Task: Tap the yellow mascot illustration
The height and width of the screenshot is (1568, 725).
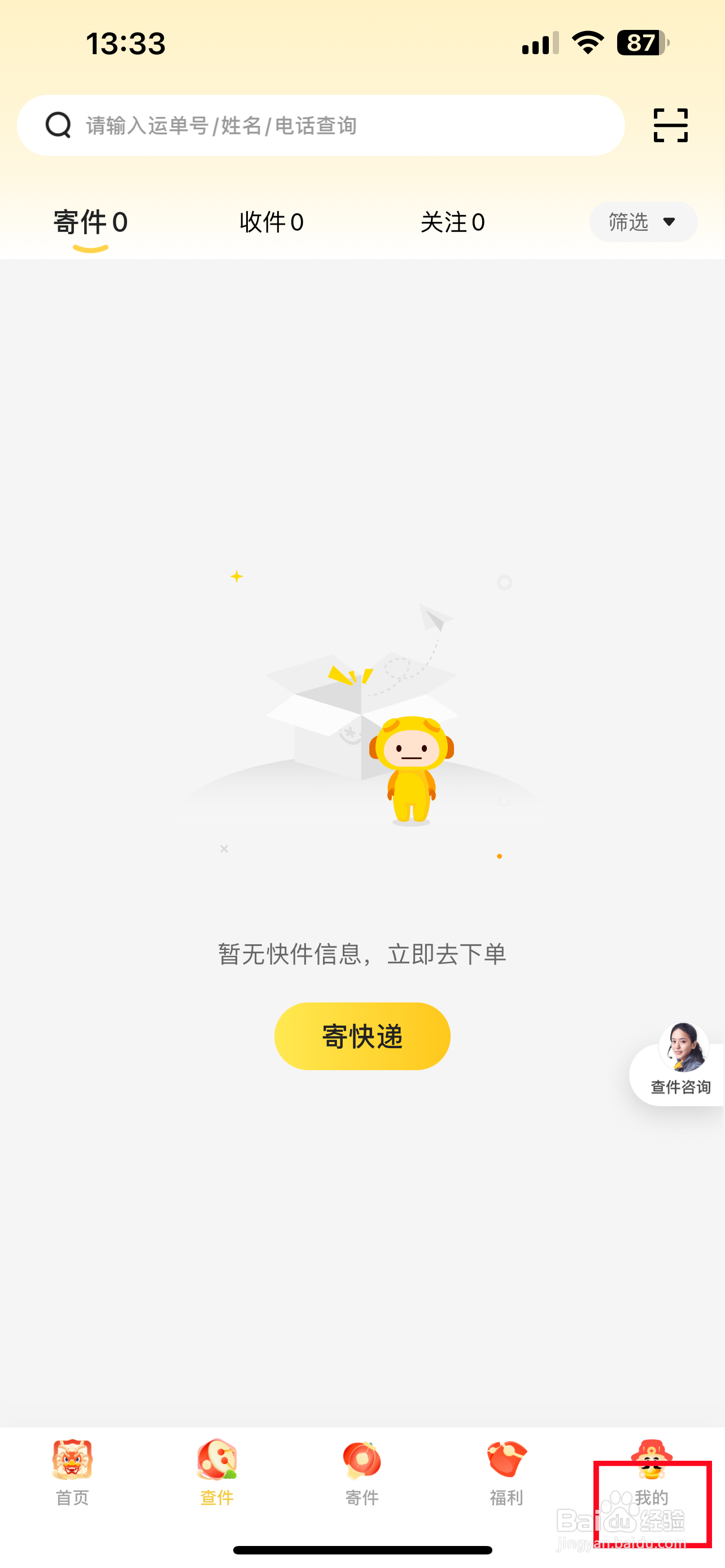Action: pyautogui.click(x=412, y=770)
